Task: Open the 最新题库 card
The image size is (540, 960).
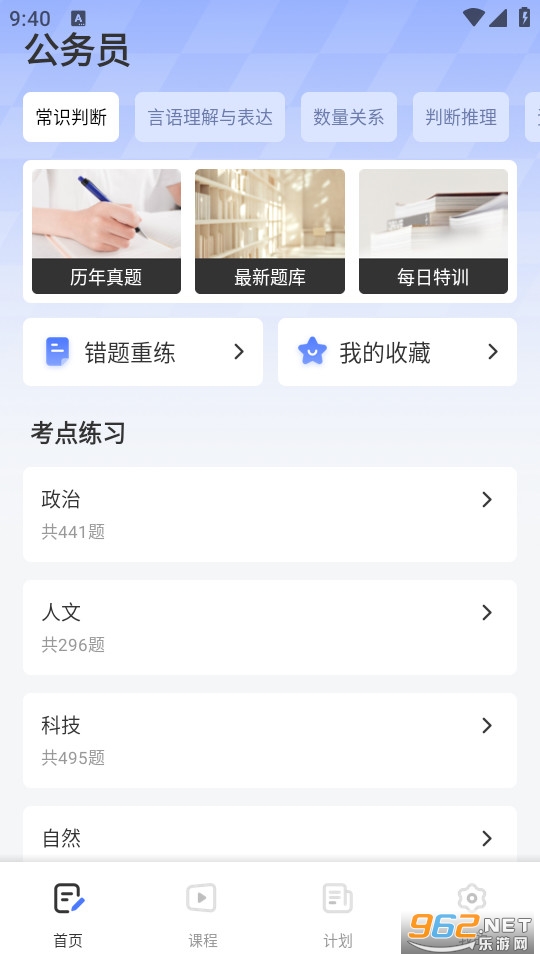Action: [270, 231]
